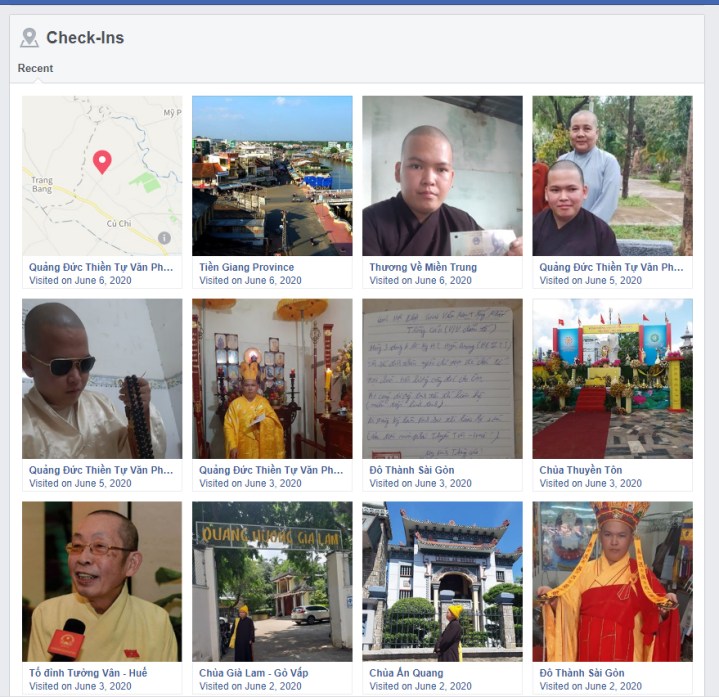Tap the Thương Về Miền Trung place link
Viewport: 719px width, 697px height.
(422, 267)
